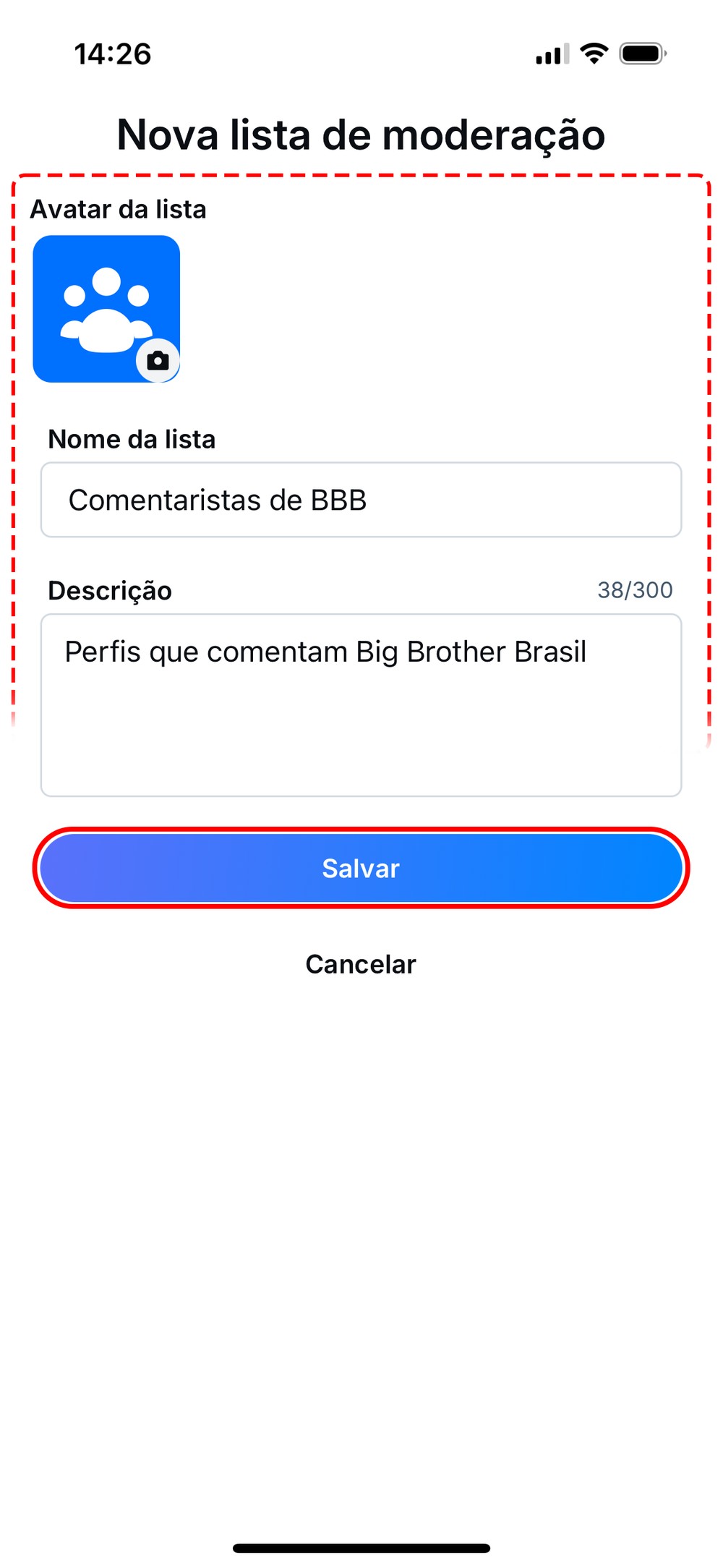Viewport: 723px width, 1568px height.
Task: Edit the Descrição text box
Action: click(x=361, y=704)
